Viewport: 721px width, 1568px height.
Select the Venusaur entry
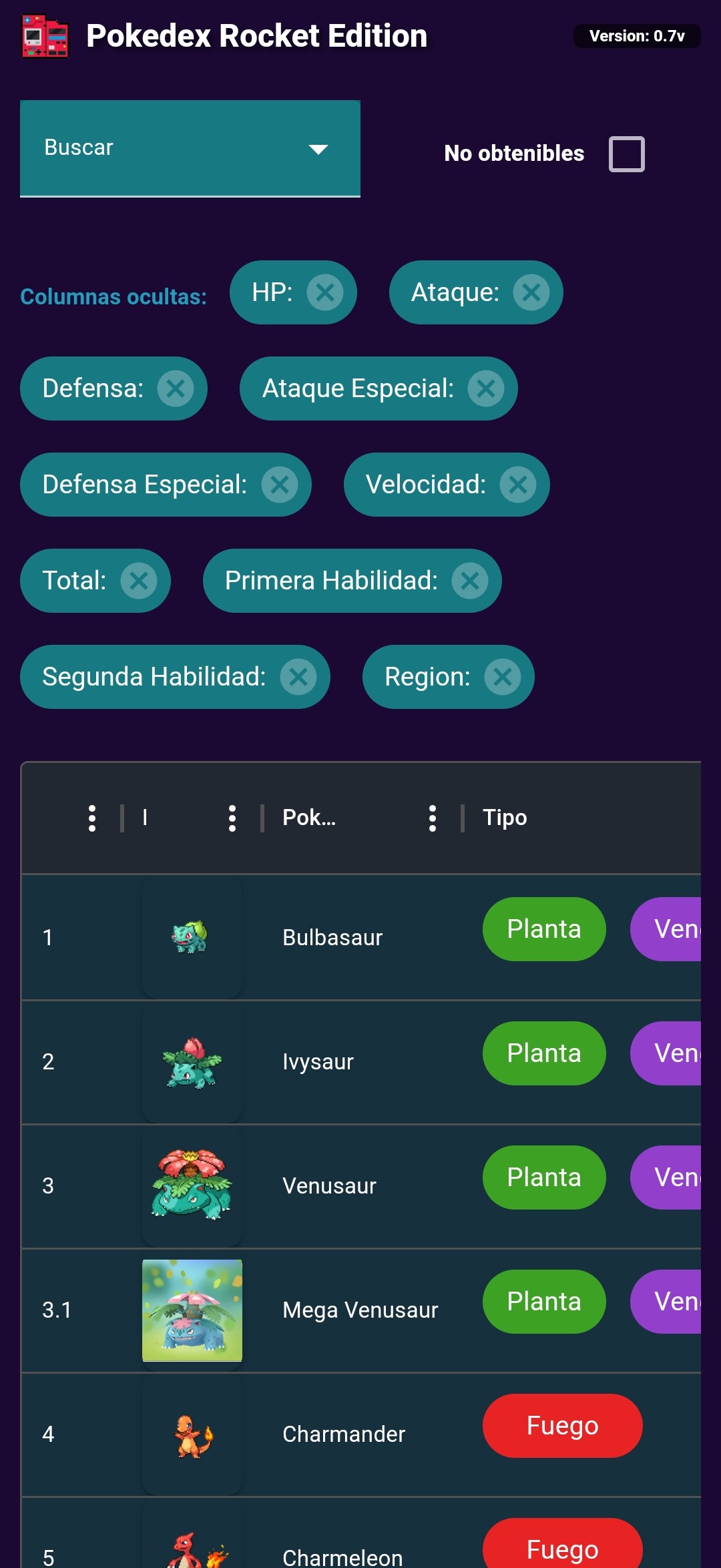[329, 1186]
